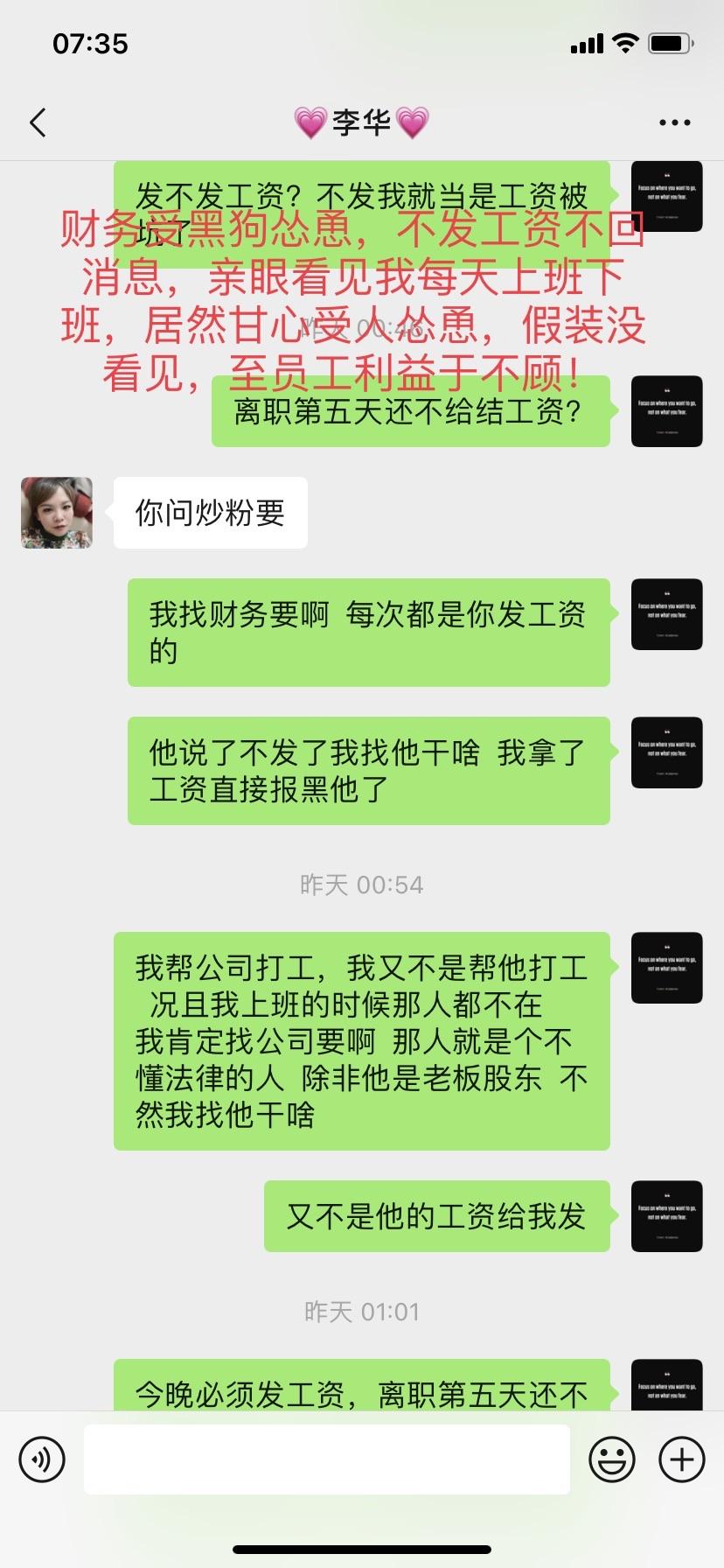Focus the message text field

point(326,1459)
